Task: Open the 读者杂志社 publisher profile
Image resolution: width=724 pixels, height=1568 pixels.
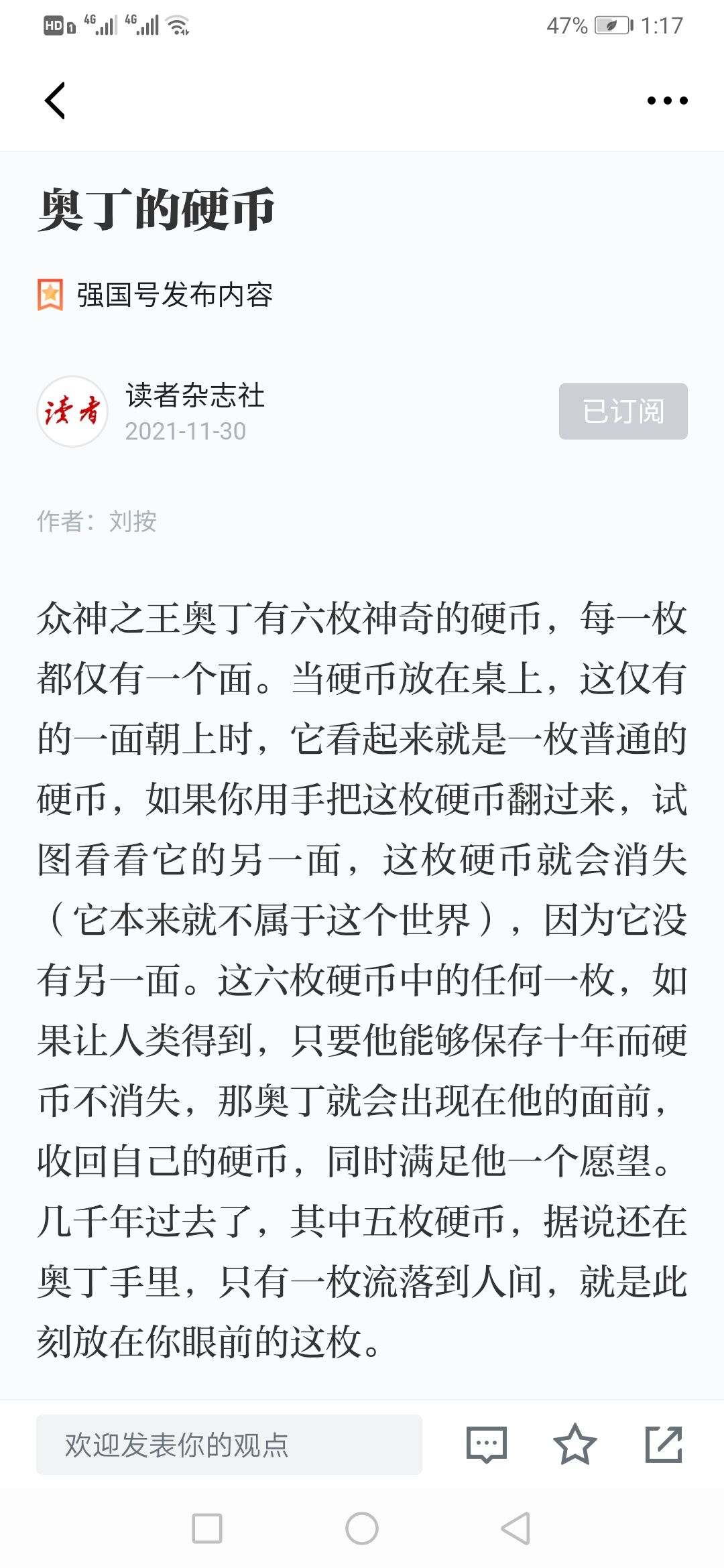Action: [x=194, y=395]
